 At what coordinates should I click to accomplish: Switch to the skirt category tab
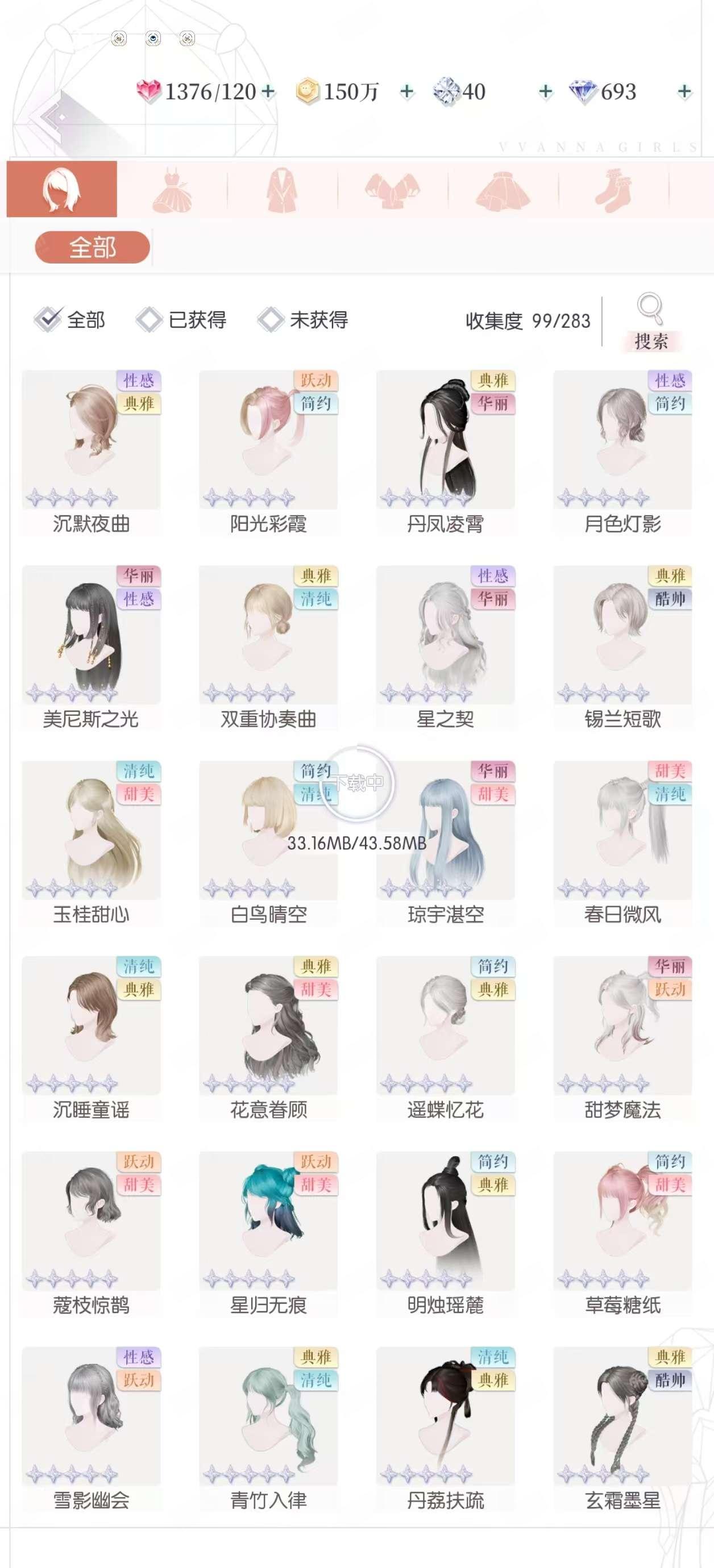point(503,189)
